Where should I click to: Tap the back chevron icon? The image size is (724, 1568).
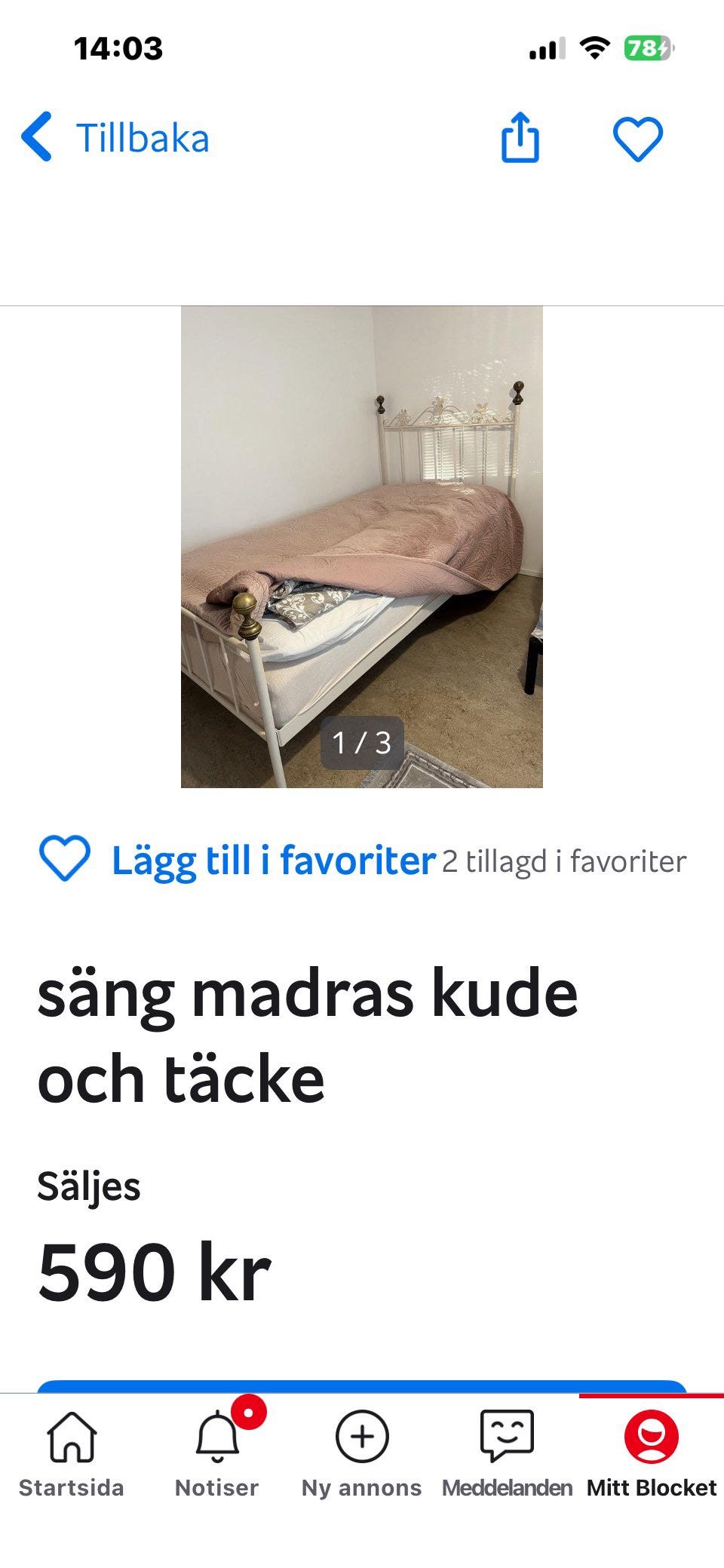[x=35, y=137]
